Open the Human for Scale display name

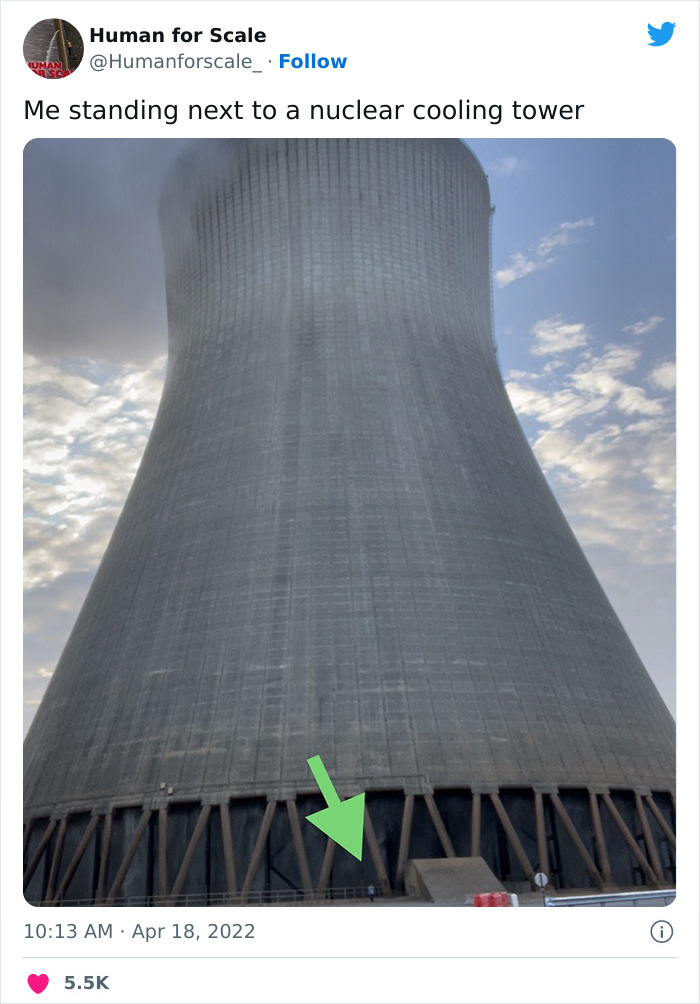pos(177,35)
